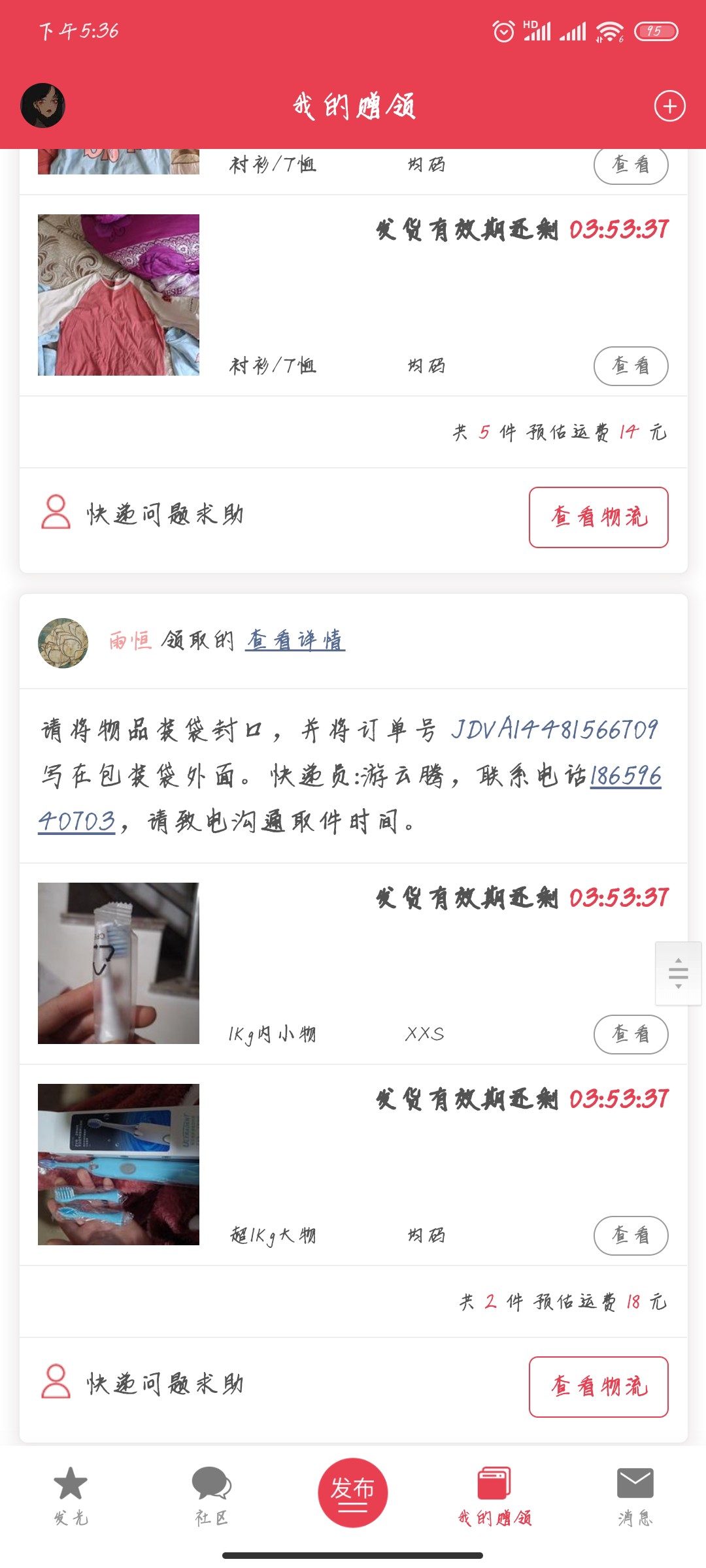Screen dimensions: 706x1568
Task: Open 快递问题求助 under the 5-item order
Action: [143, 514]
